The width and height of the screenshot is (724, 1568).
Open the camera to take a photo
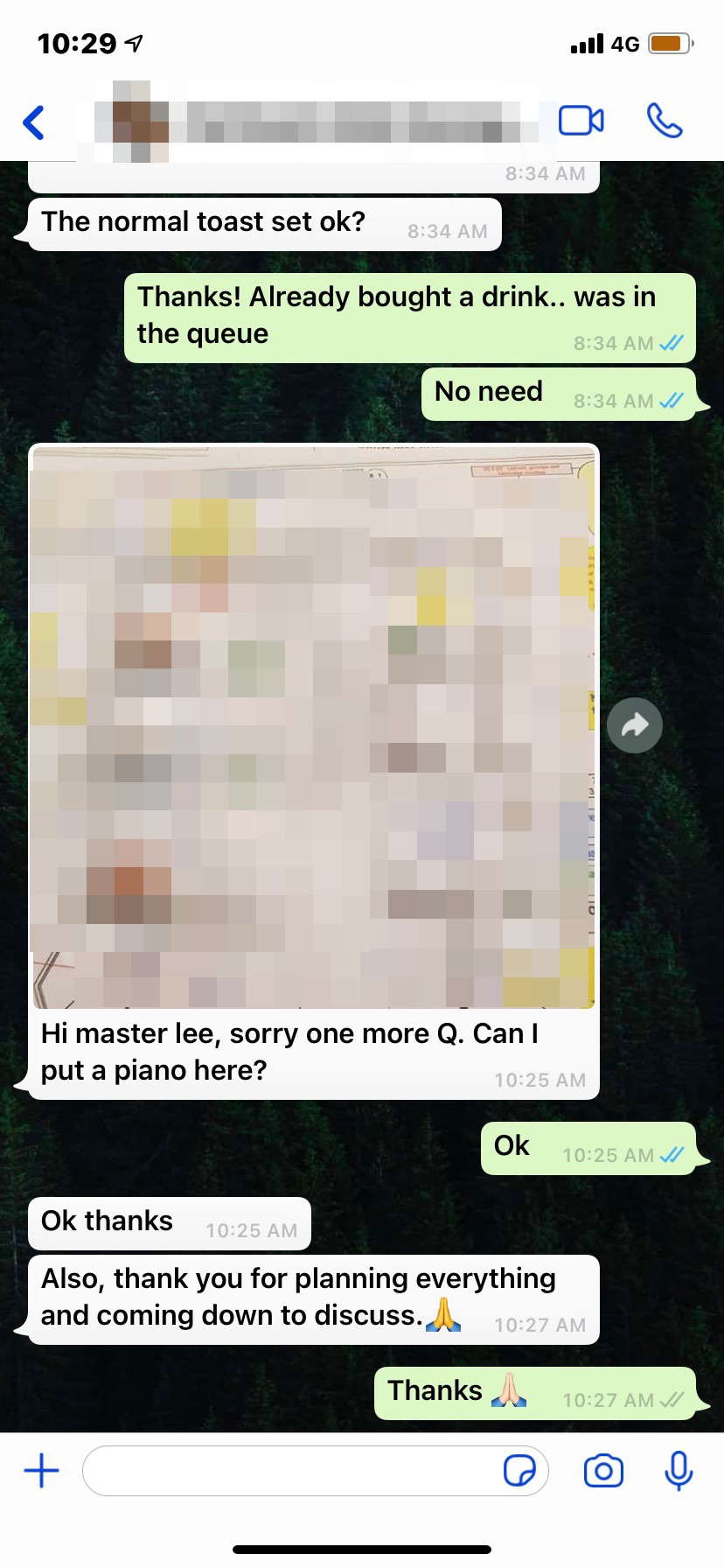pyautogui.click(x=603, y=1471)
